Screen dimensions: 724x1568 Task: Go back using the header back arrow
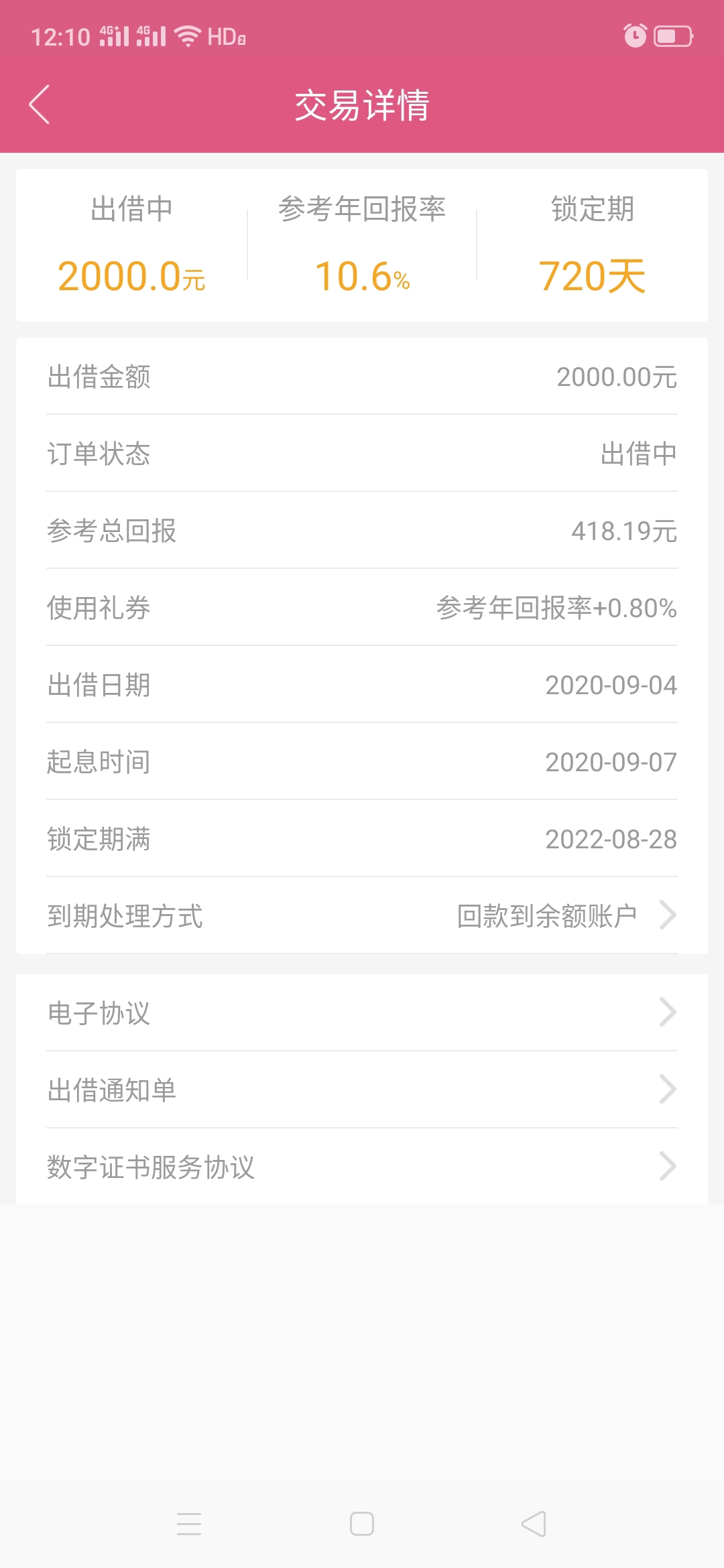coord(40,105)
